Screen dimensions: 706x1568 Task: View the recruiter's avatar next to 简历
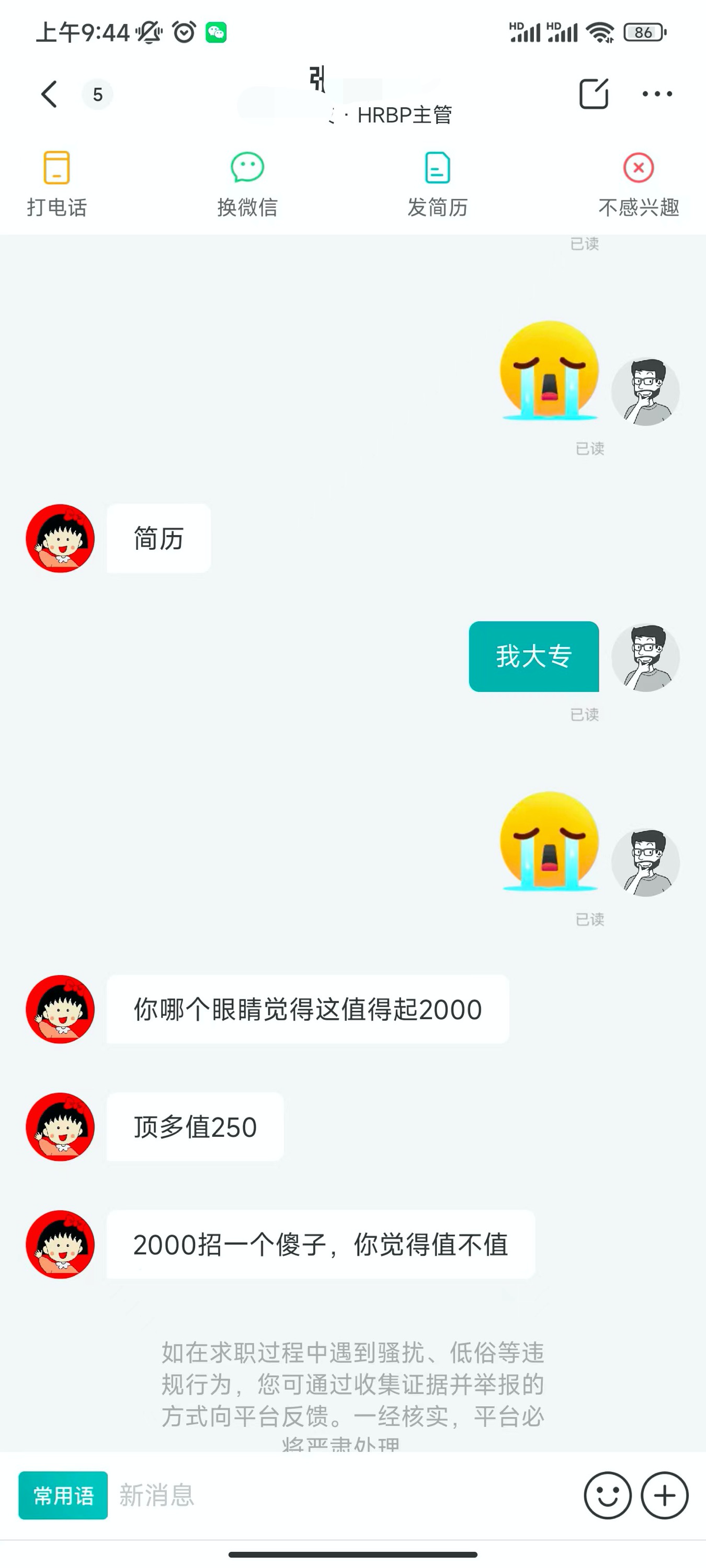[x=60, y=538]
